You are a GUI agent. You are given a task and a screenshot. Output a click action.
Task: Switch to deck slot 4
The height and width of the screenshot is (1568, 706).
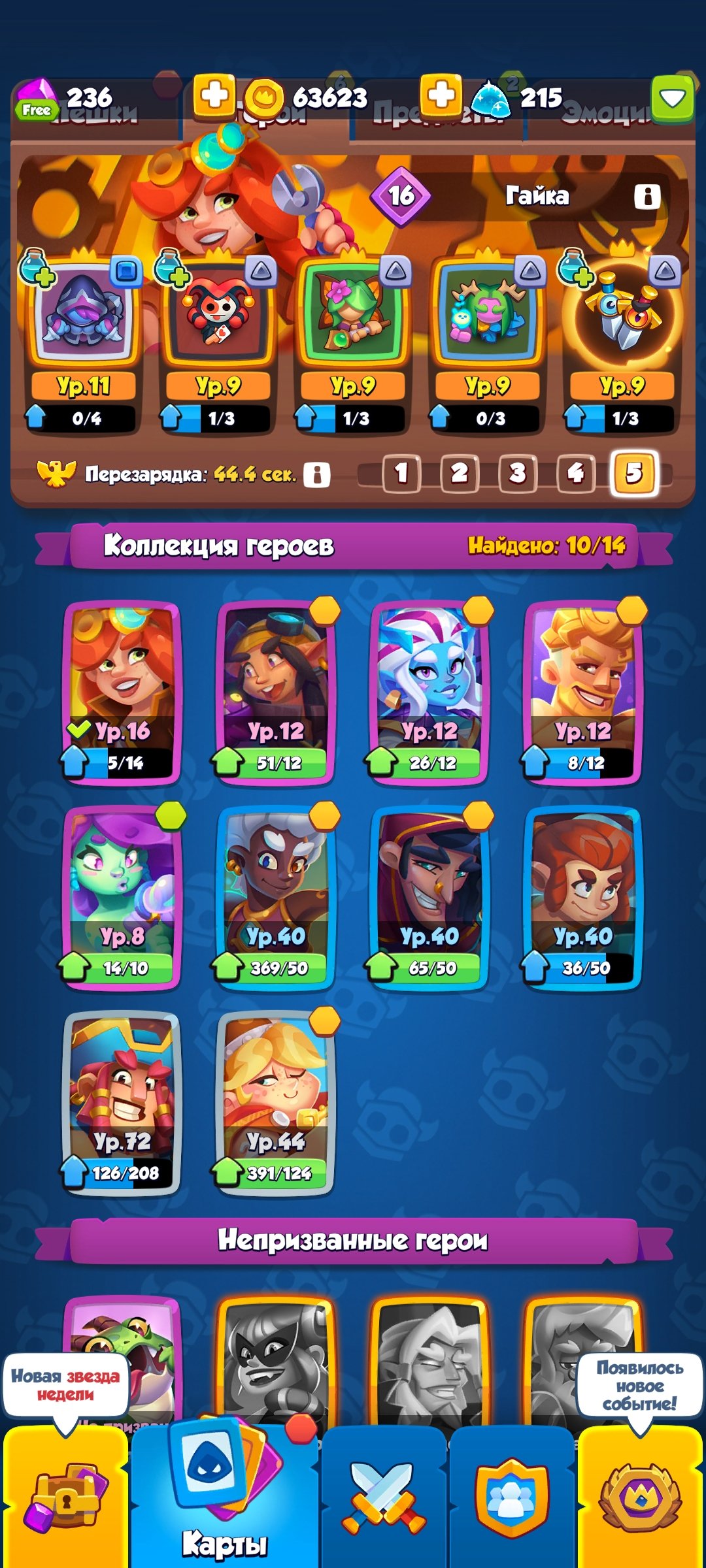coord(575,473)
